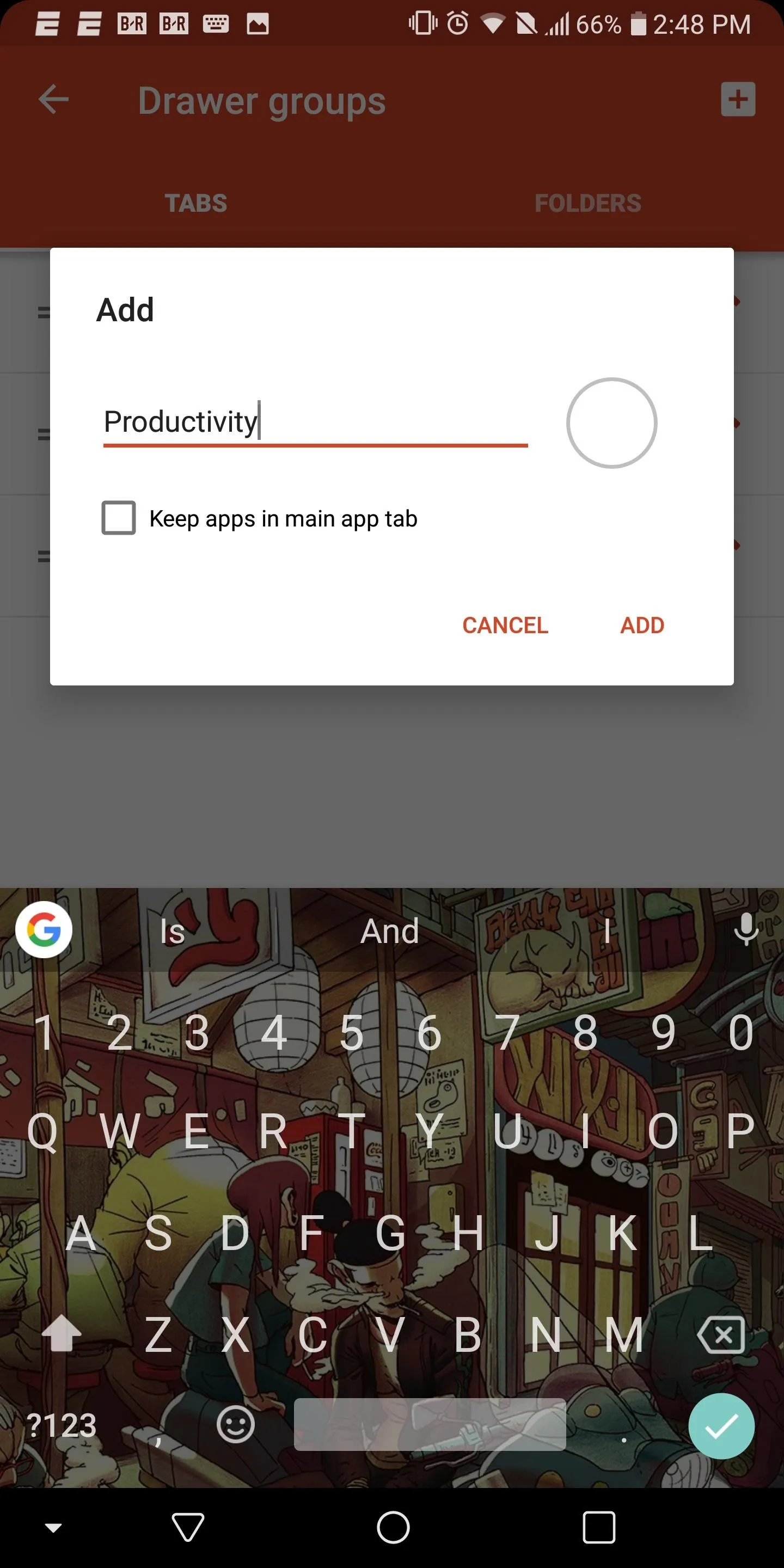Tap the keyboard backspace key
The height and width of the screenshot is (1568, 784).
point(721,1335)
